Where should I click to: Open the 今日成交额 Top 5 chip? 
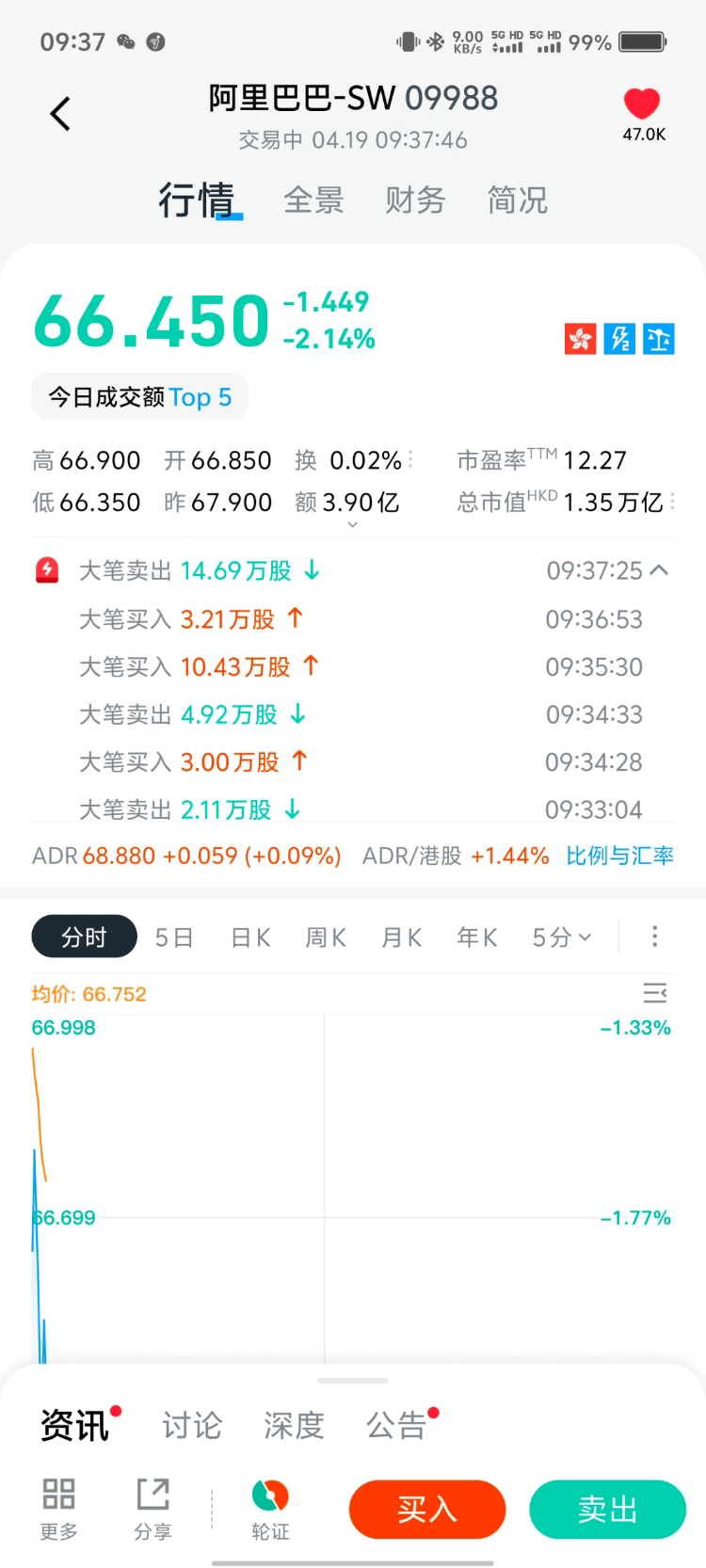pos(140,397)
